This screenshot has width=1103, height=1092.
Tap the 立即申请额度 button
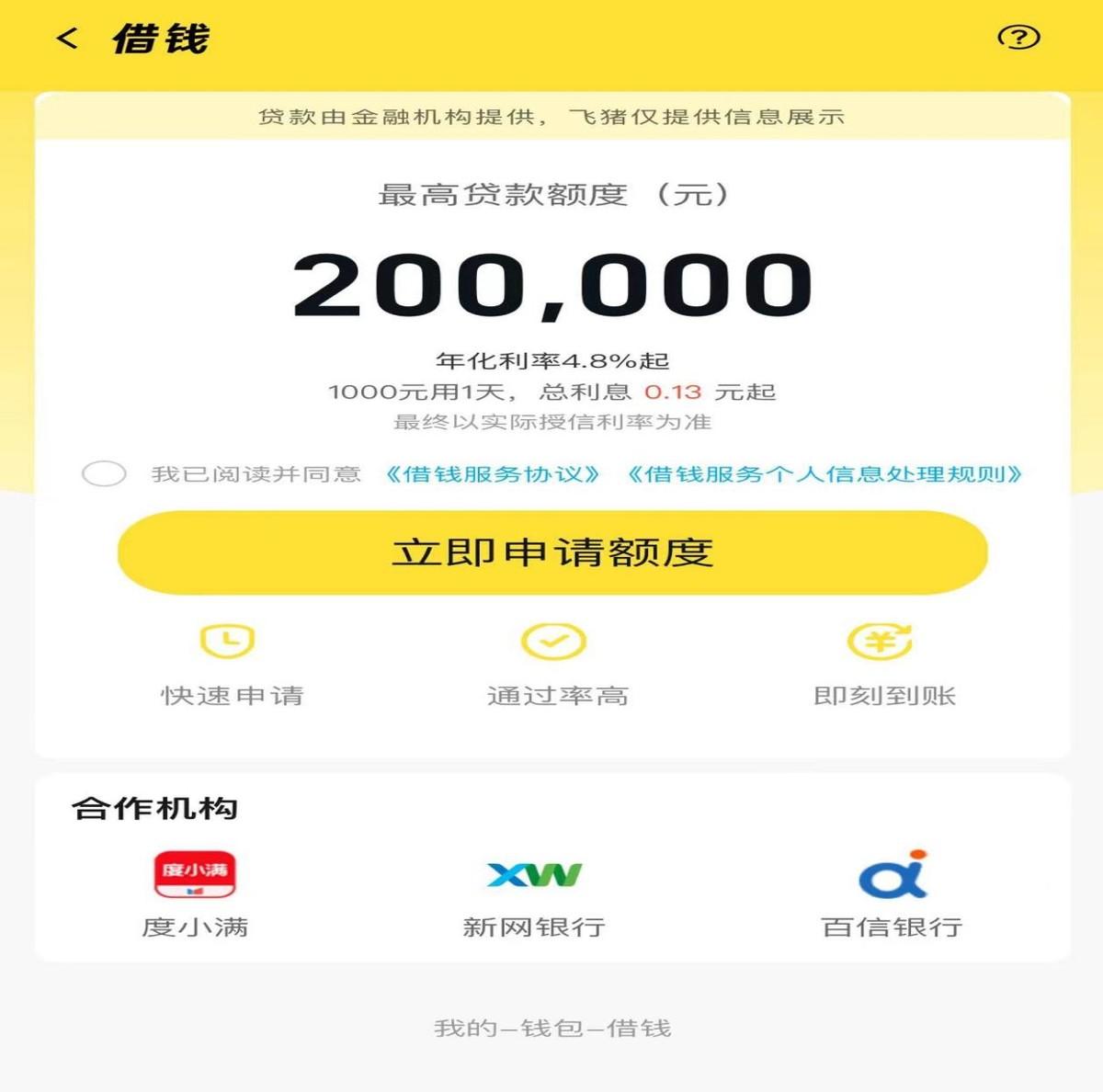(x=552, y=552)
